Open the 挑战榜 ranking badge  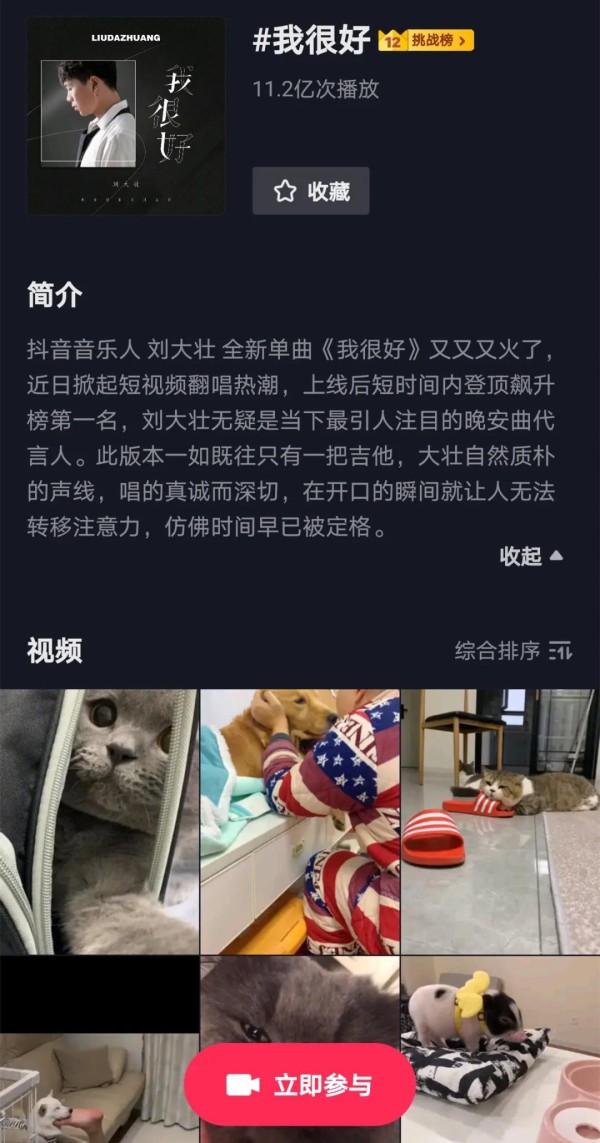click(x=426, y=41)
